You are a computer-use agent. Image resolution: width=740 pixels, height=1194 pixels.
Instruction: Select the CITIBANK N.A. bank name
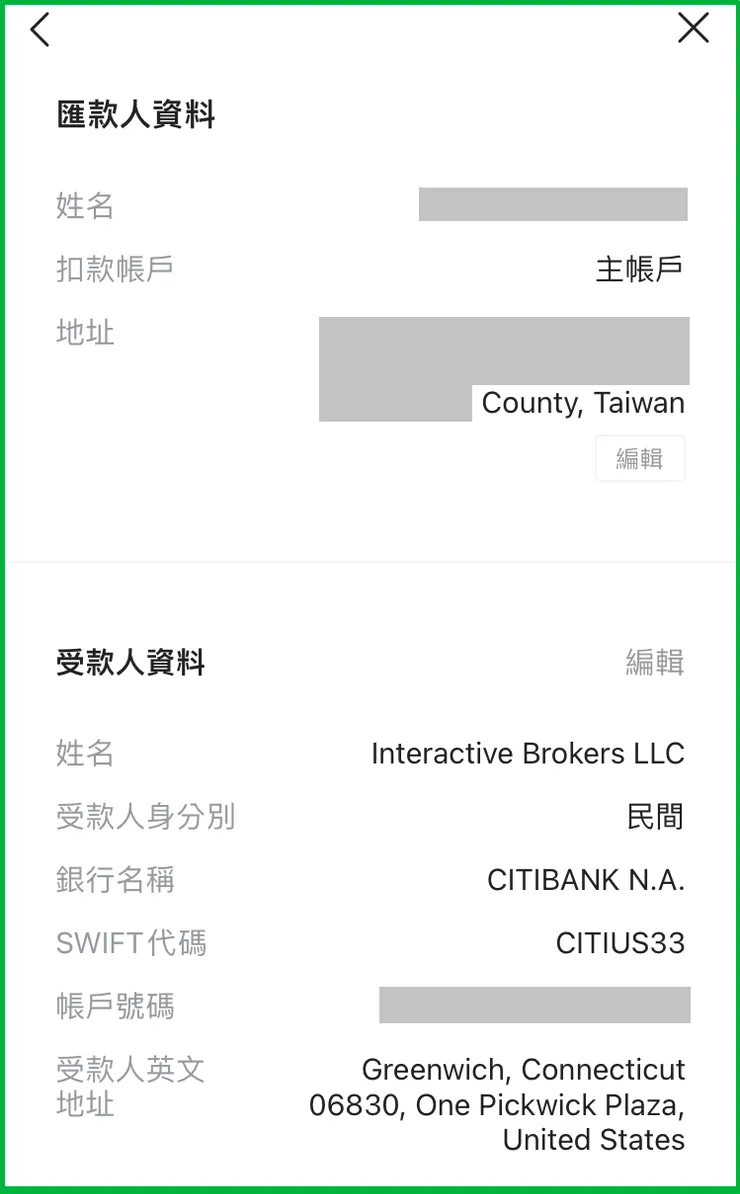[x=586, y=880]
